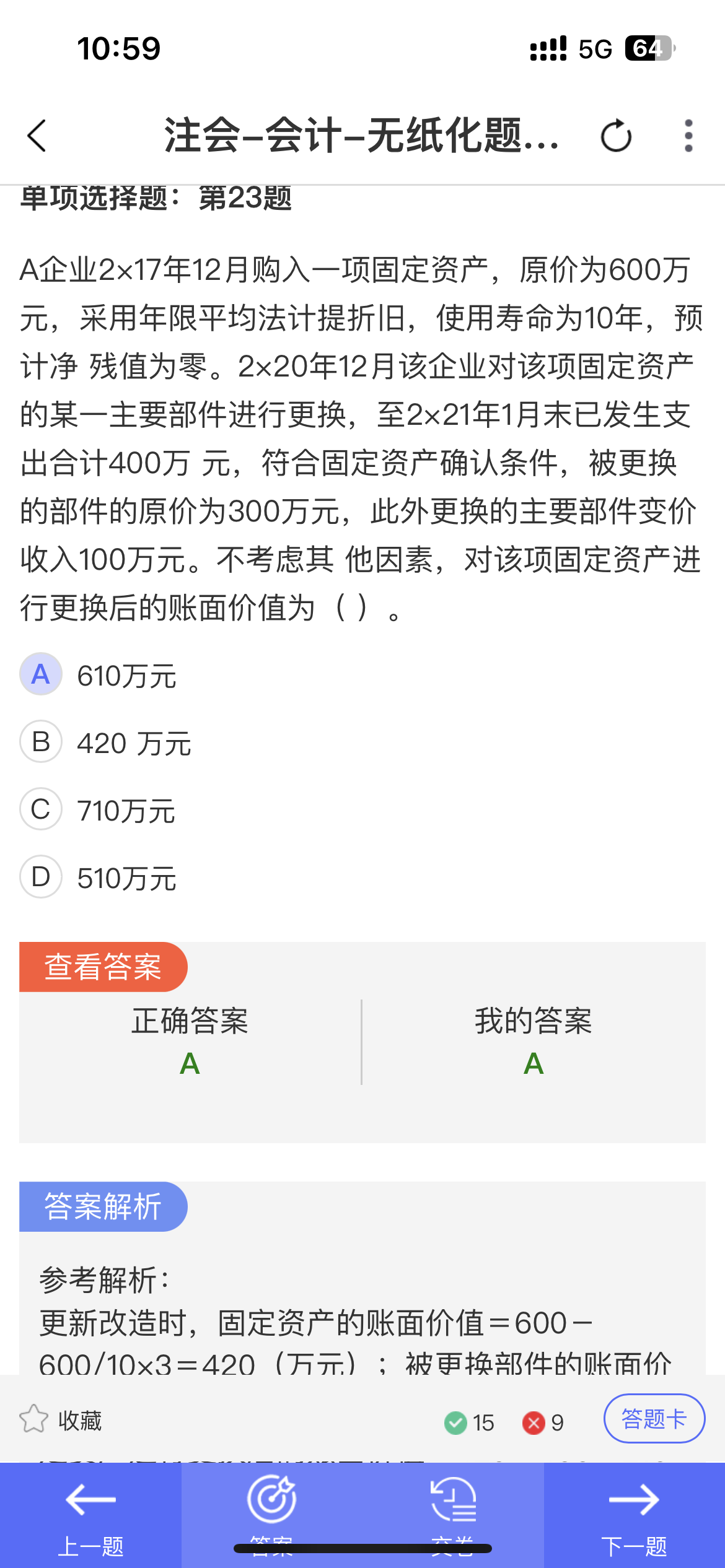The width and height of the screenshot is (725, 1568).
Task: Go back using the top-left arrow
Action: 37,136
